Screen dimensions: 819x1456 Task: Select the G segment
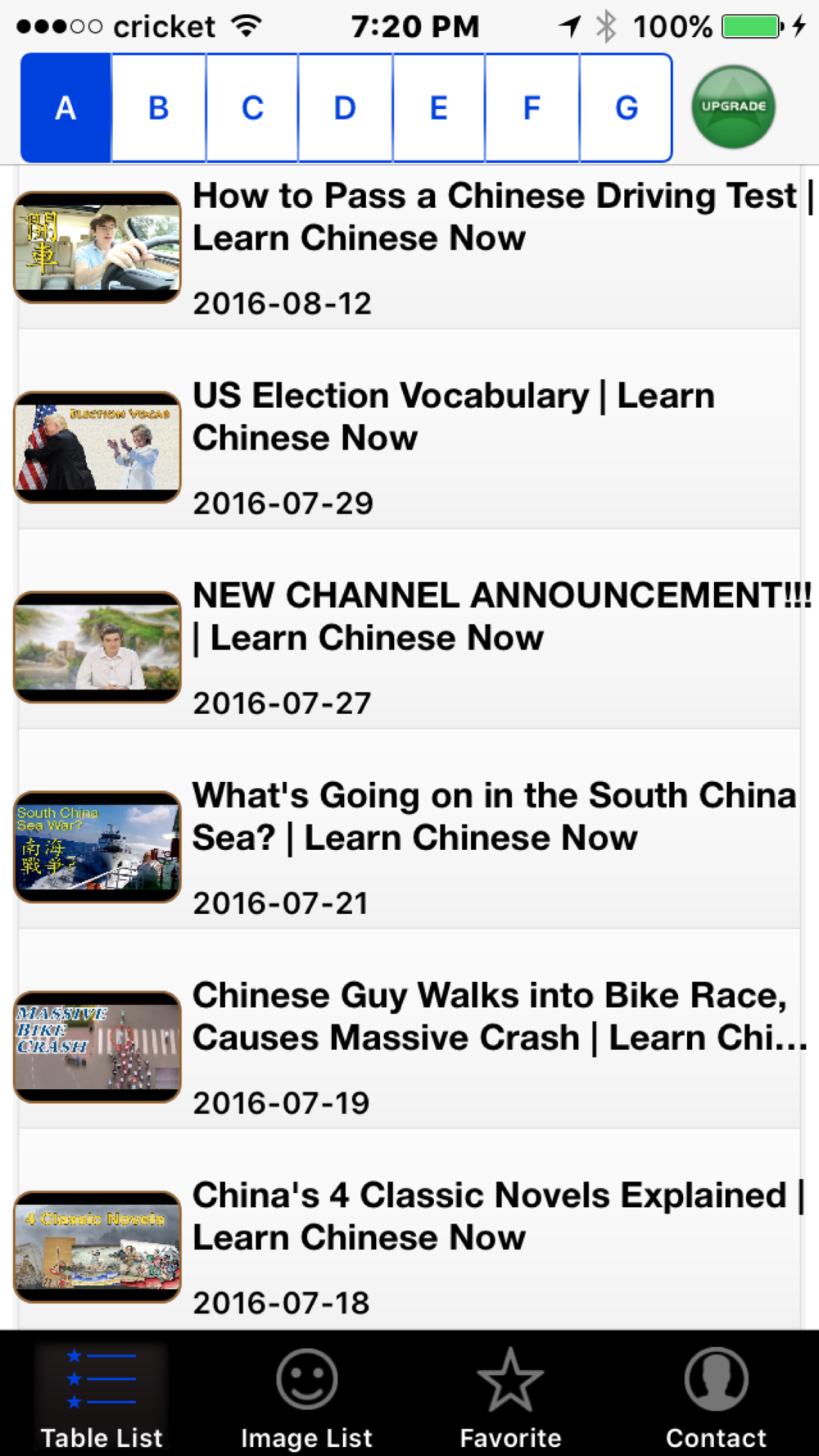[627, 108]
